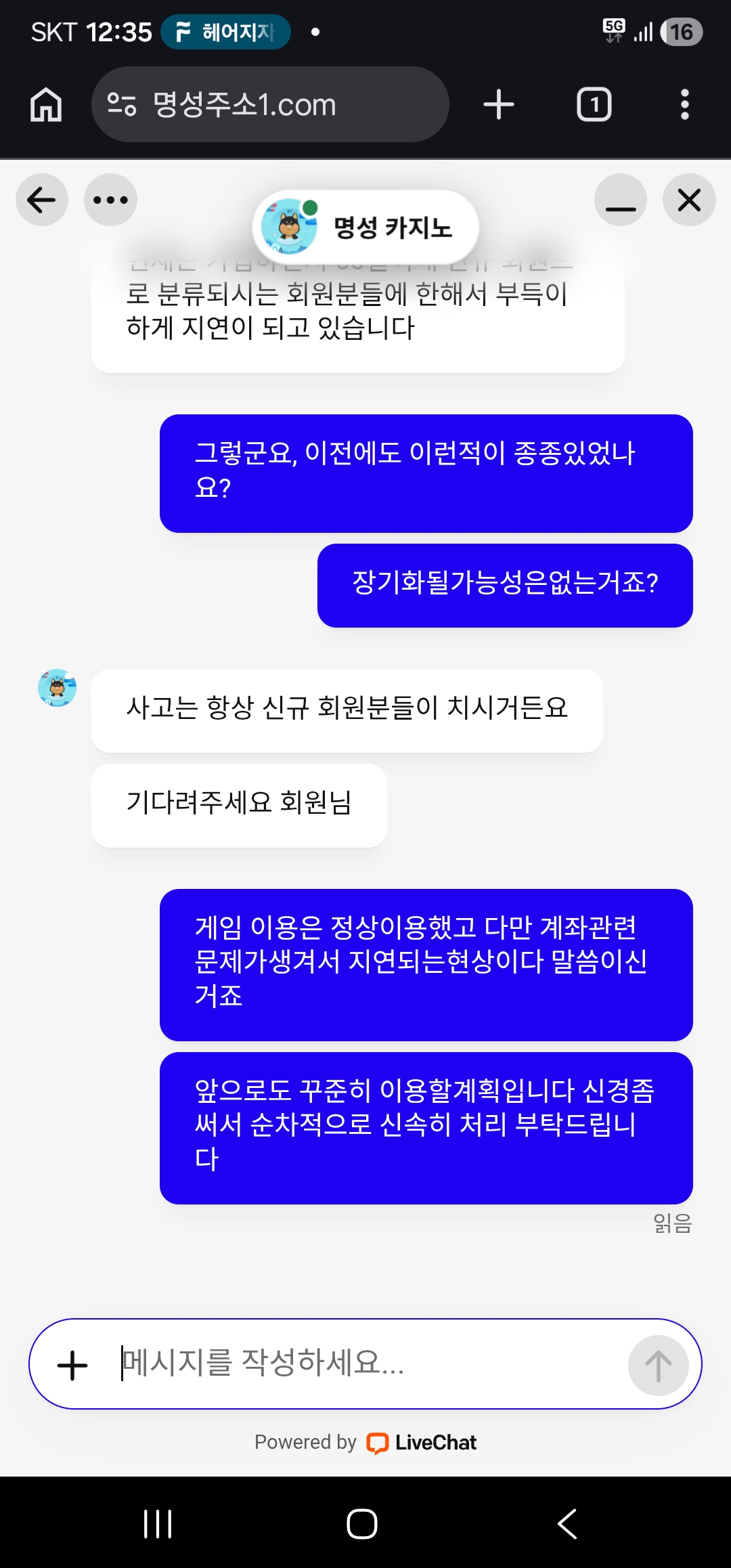
Task: Open recent apps from the navigation bar
Action: point(158,1524)
